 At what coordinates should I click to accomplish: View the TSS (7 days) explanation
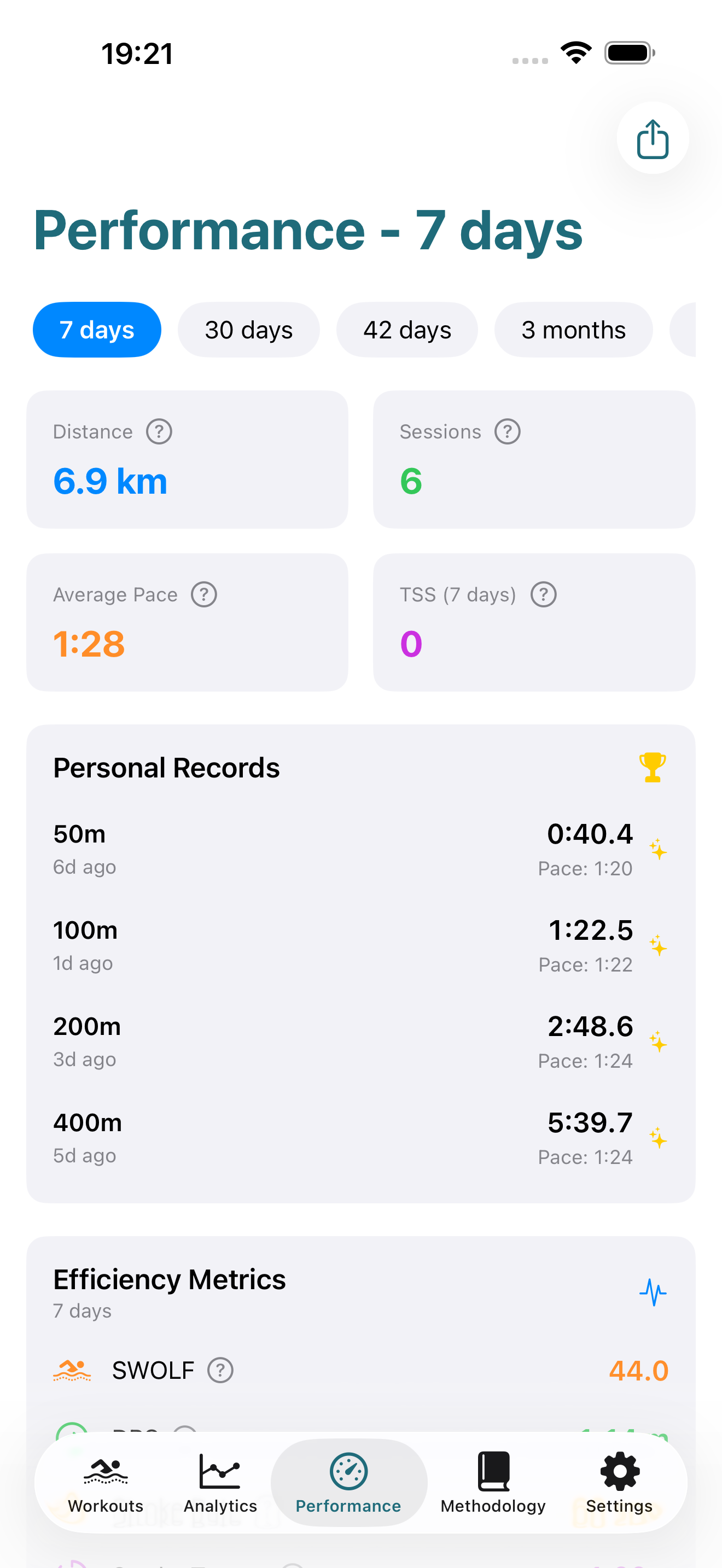(543, 595)
